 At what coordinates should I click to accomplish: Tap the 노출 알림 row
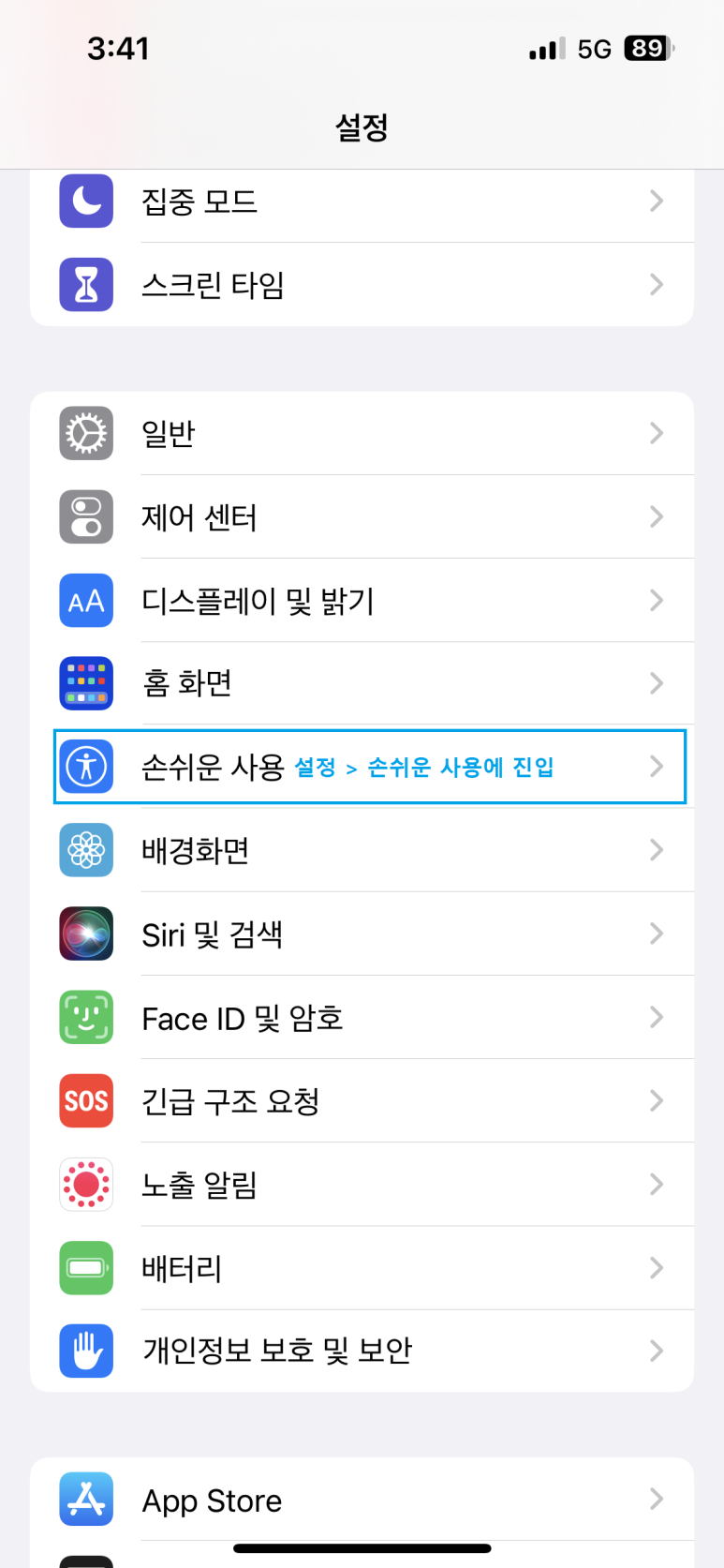(x=362, y=1184)
